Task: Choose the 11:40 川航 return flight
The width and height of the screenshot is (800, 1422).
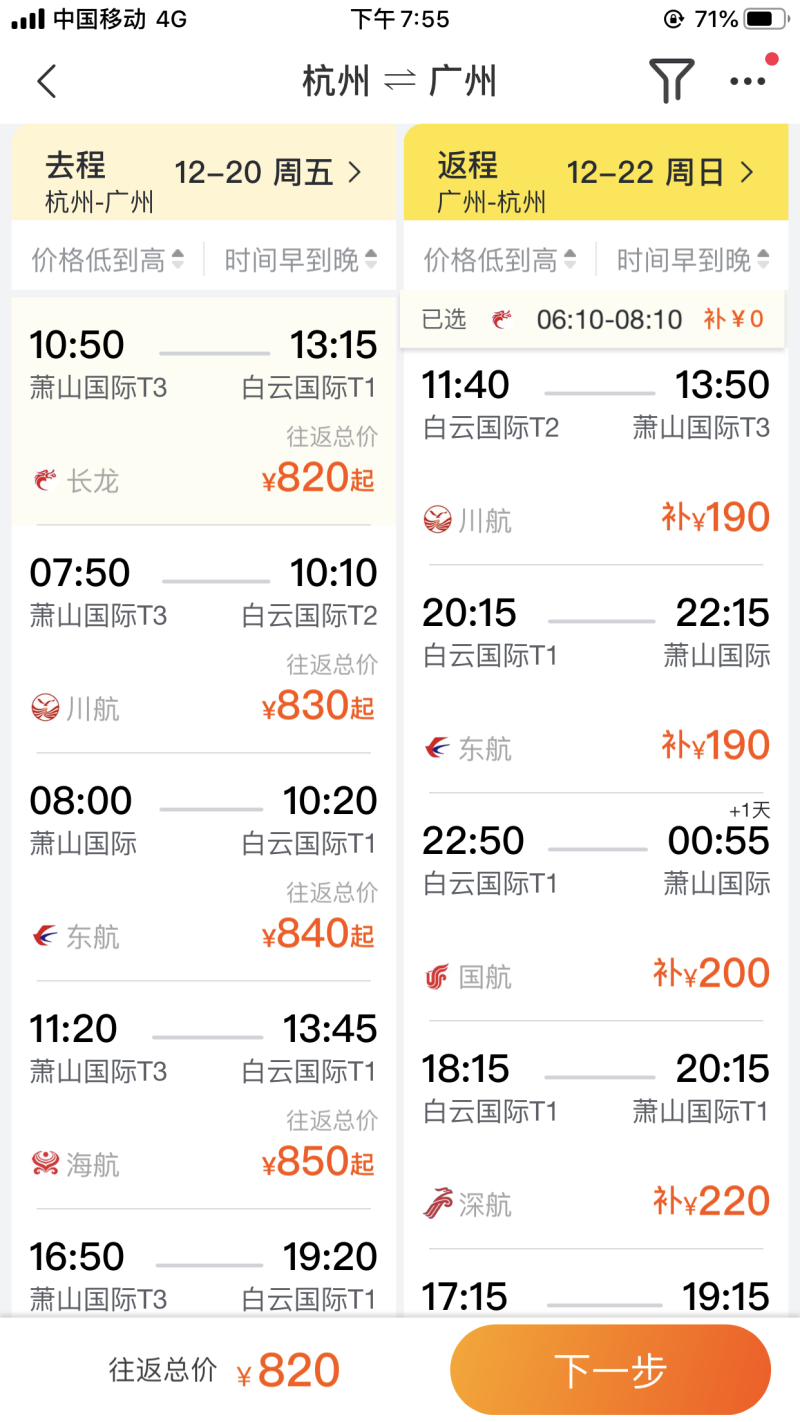Action: point(596,452)
